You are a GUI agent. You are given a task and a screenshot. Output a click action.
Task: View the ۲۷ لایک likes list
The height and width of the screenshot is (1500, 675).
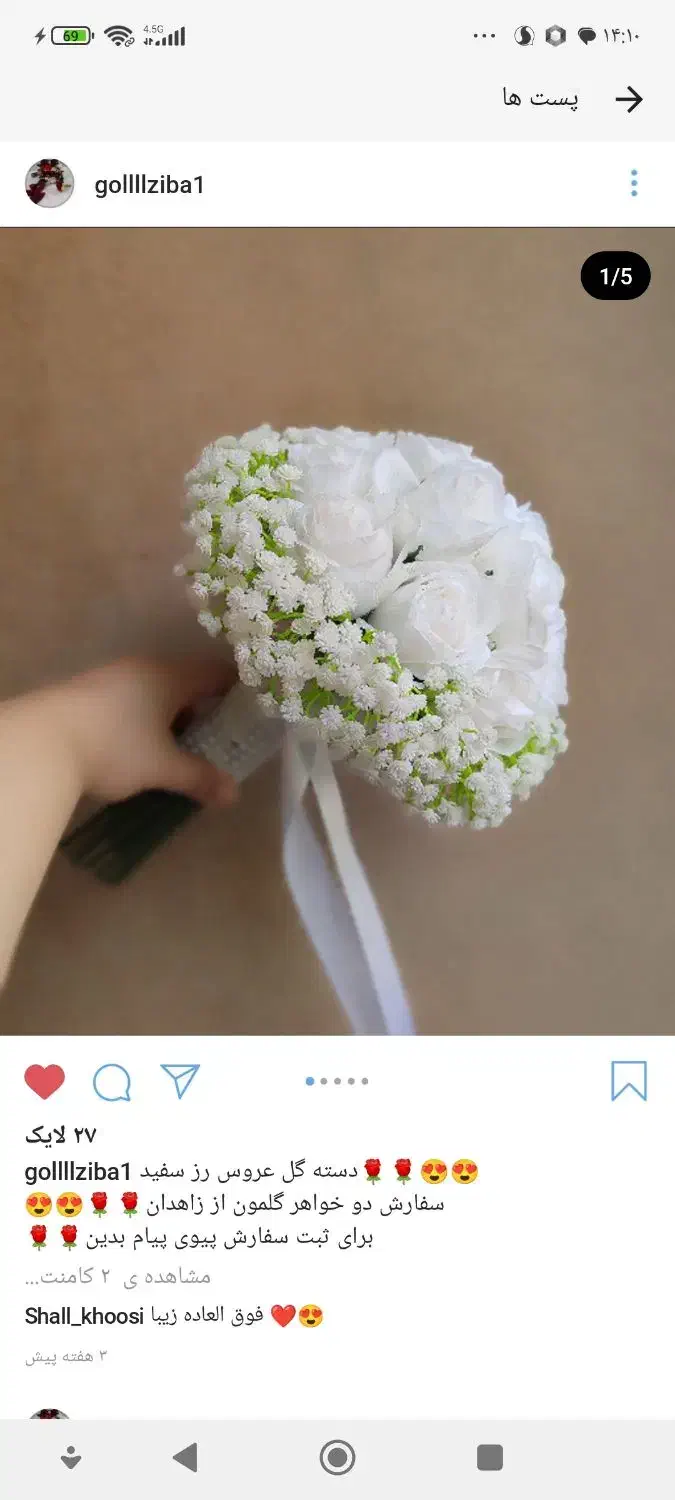click(x=60, y=1135)
